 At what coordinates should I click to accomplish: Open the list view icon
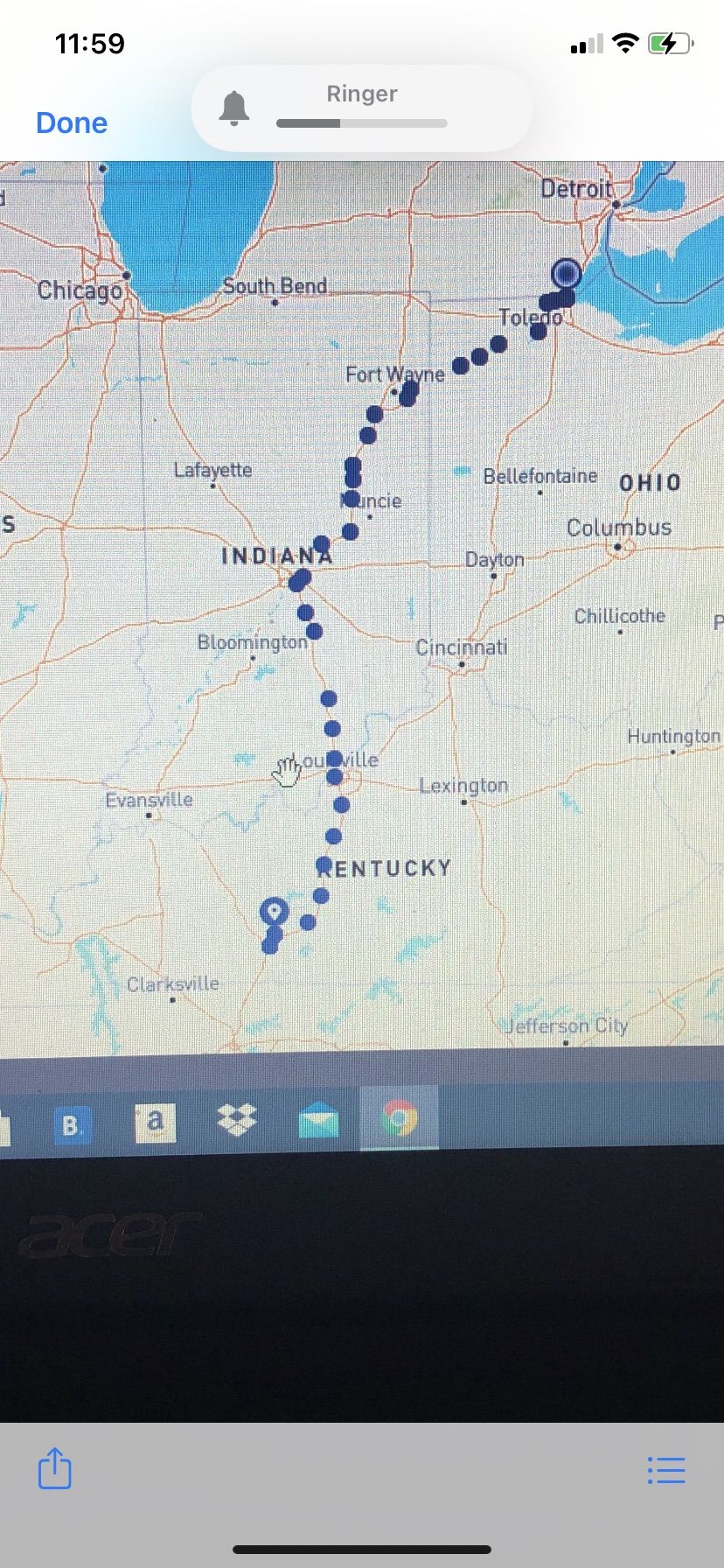(x=666, y=1471)
